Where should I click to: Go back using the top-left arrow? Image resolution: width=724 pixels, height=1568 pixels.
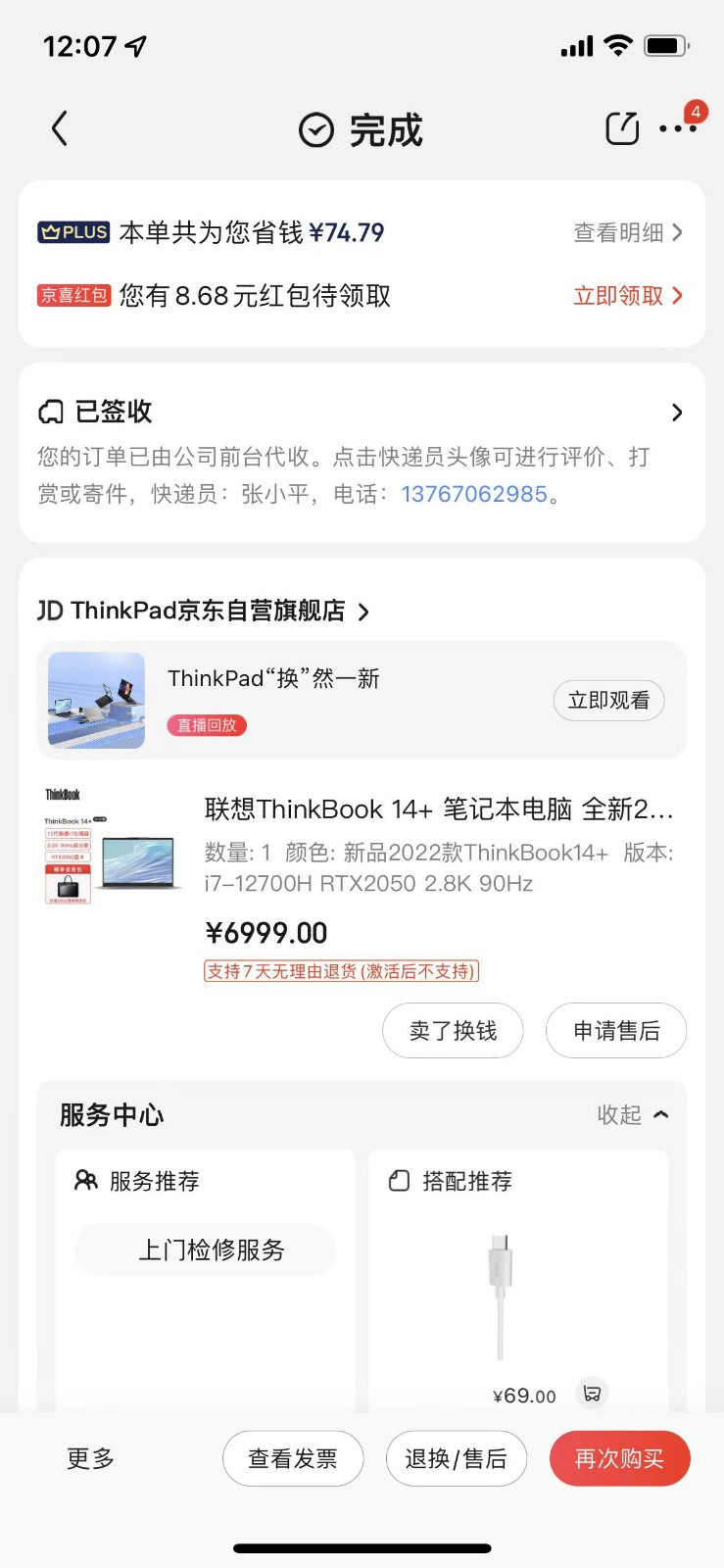point(60,128)
